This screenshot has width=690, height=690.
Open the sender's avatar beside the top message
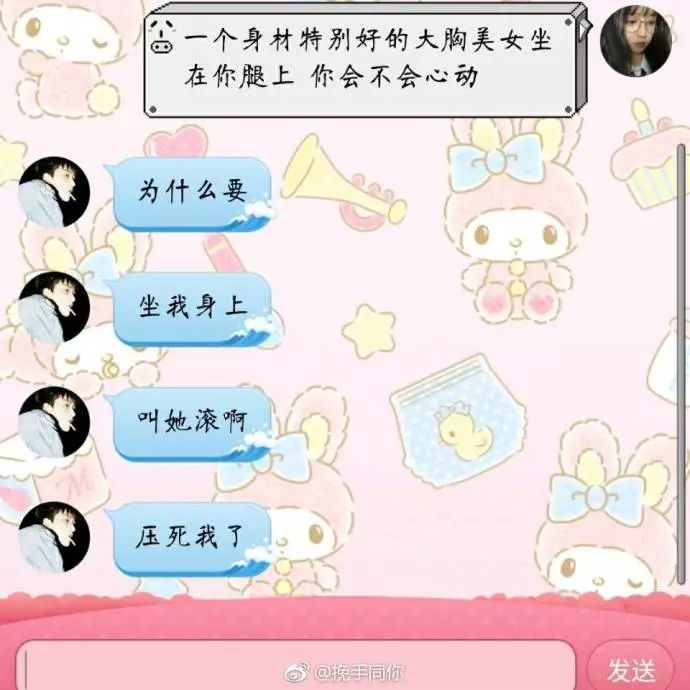coord(635,40)
